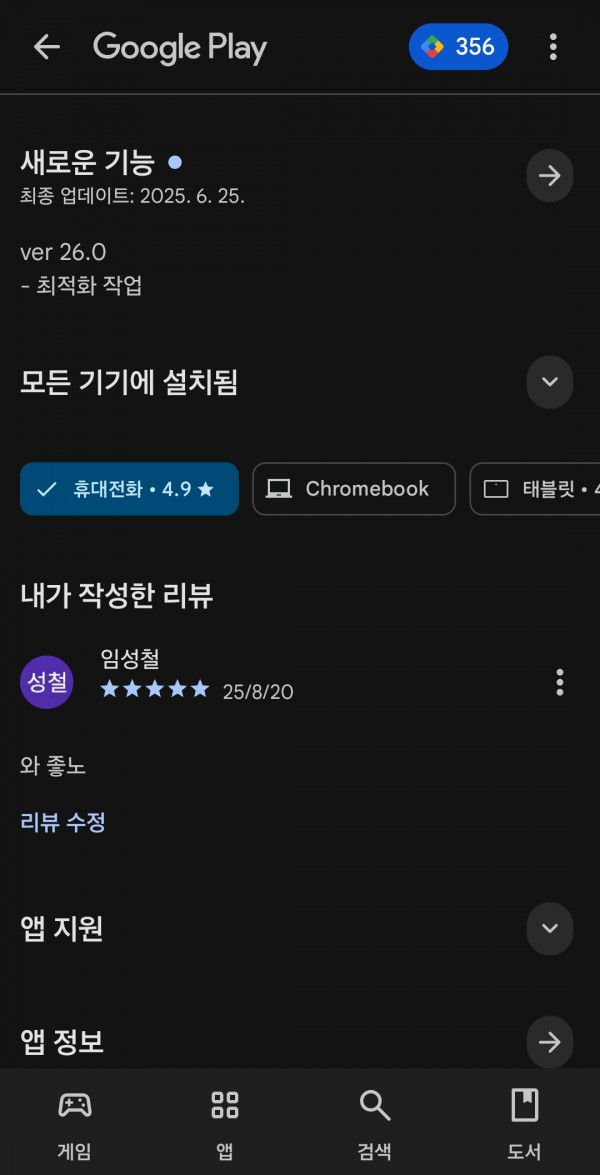Tap 리뷰 수정 to edit review
The width and height of the screenshot is (600, 1175).
(x=63, y=822)
